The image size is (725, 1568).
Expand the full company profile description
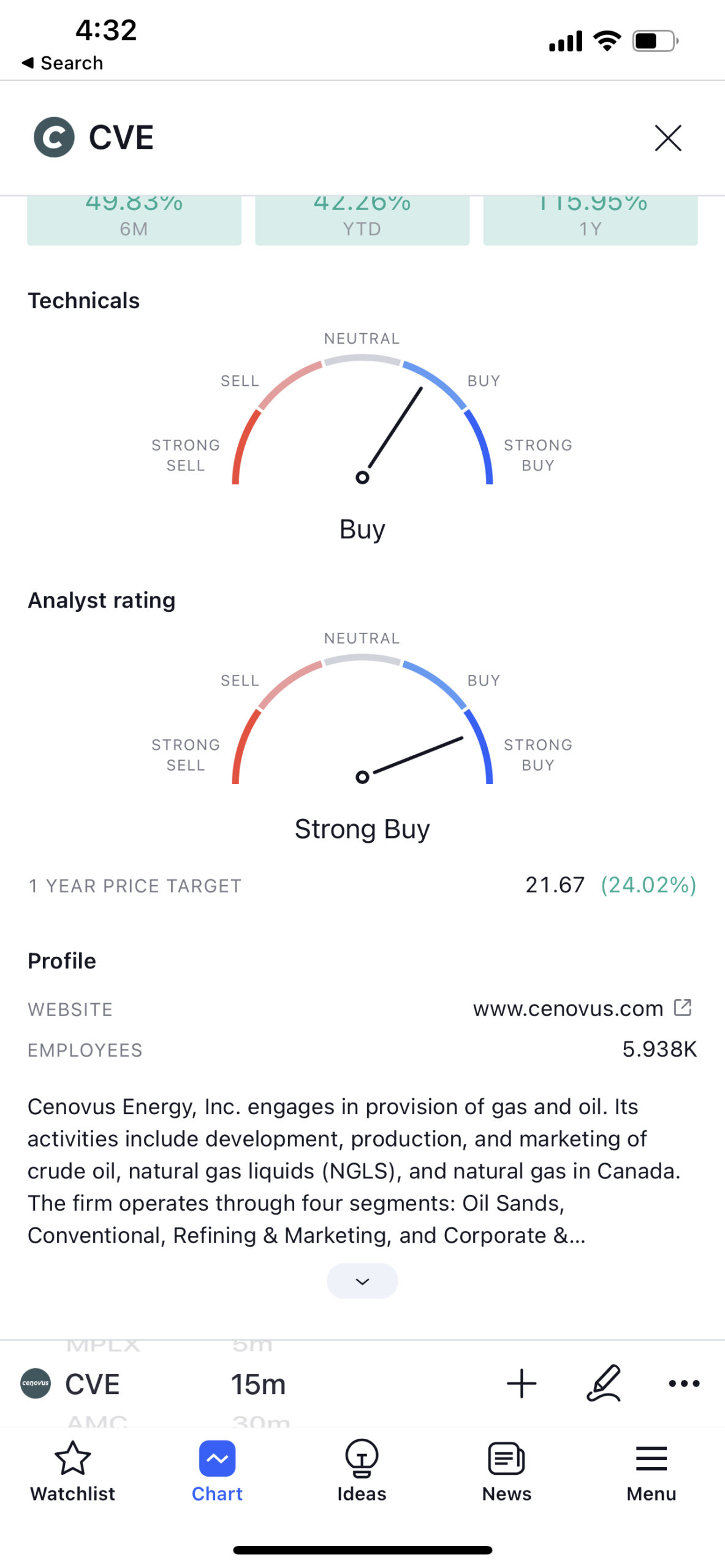tap(362, 1281)
